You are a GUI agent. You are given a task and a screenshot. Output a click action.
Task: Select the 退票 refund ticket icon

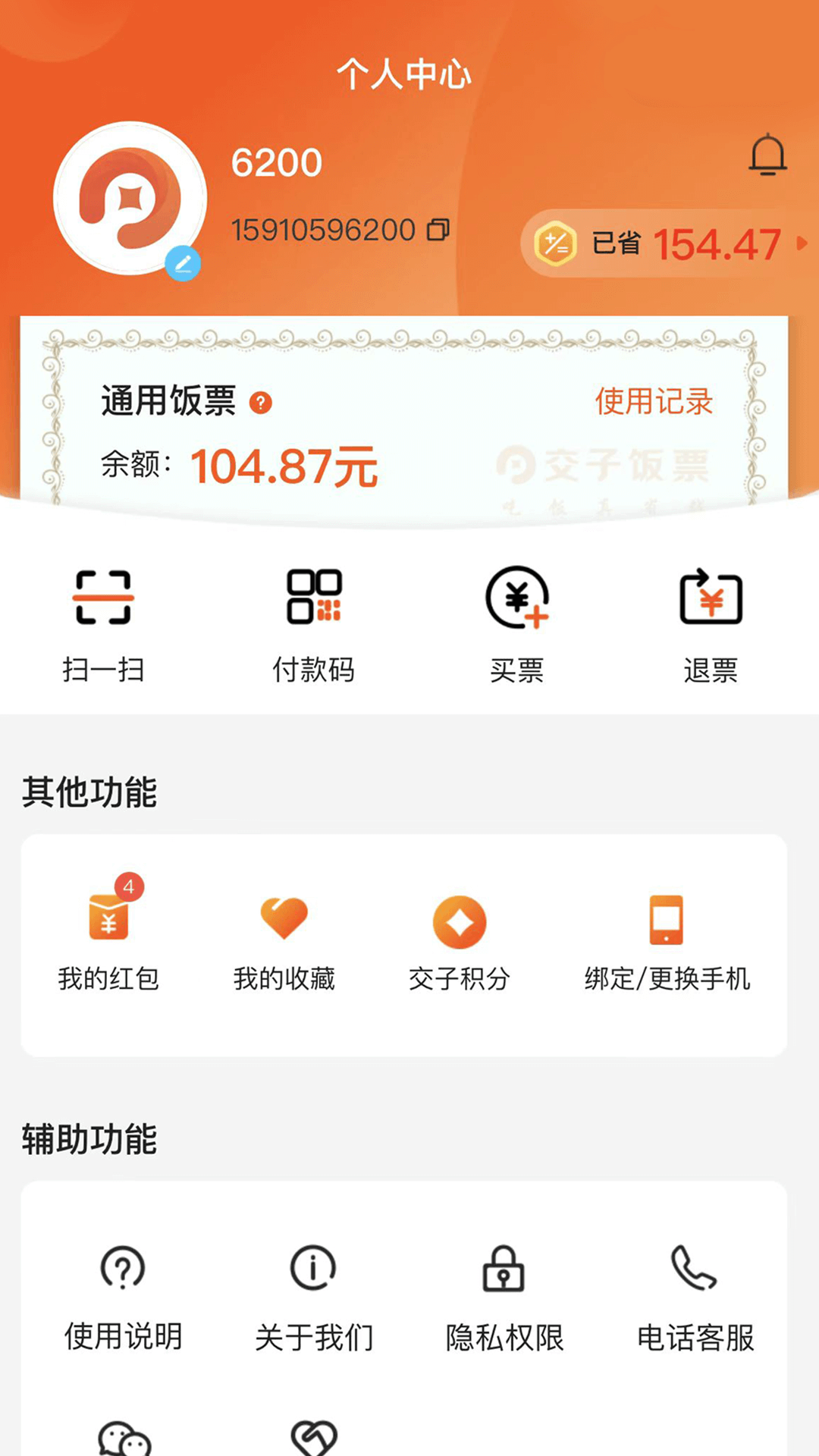pos(711,599)
